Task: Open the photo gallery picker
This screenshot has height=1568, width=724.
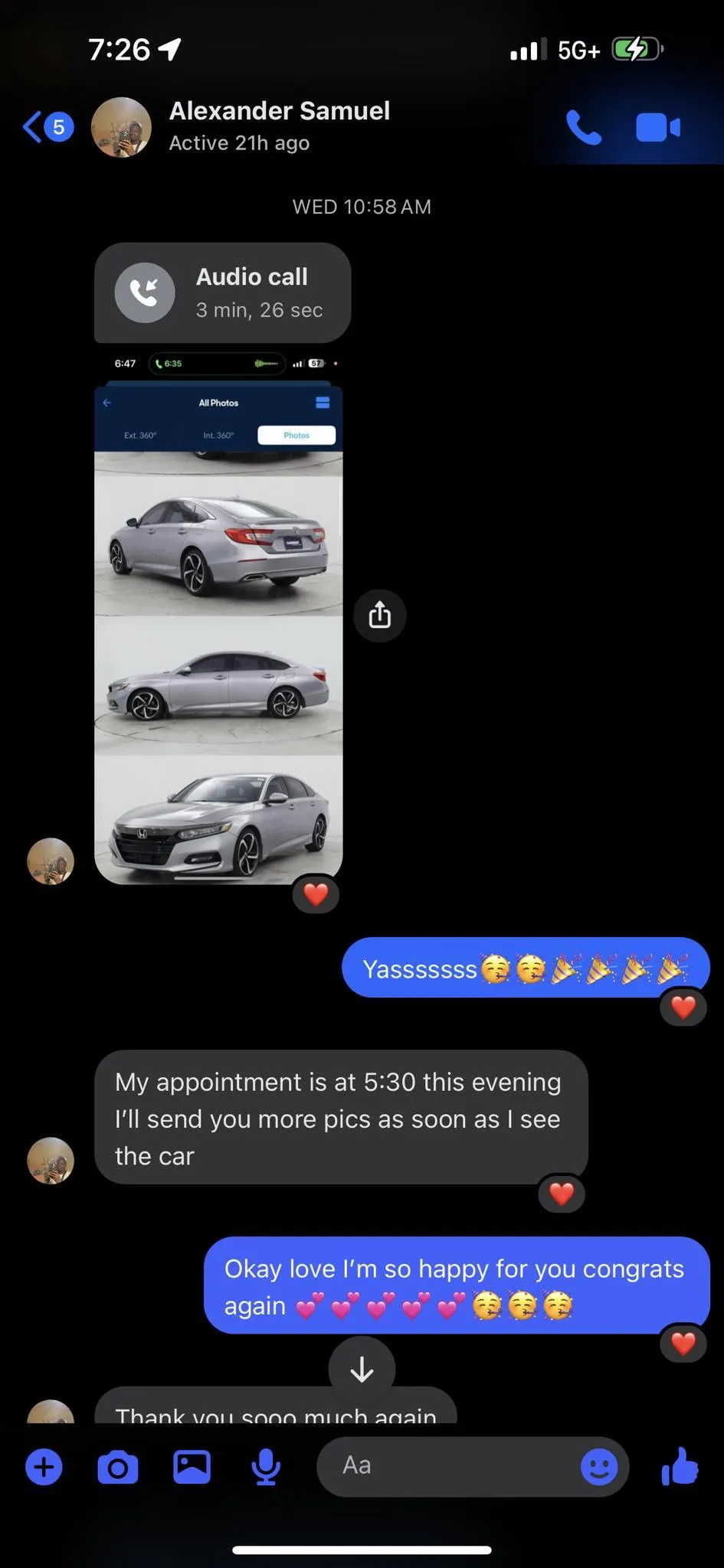Action: [x=192, y=1467]
